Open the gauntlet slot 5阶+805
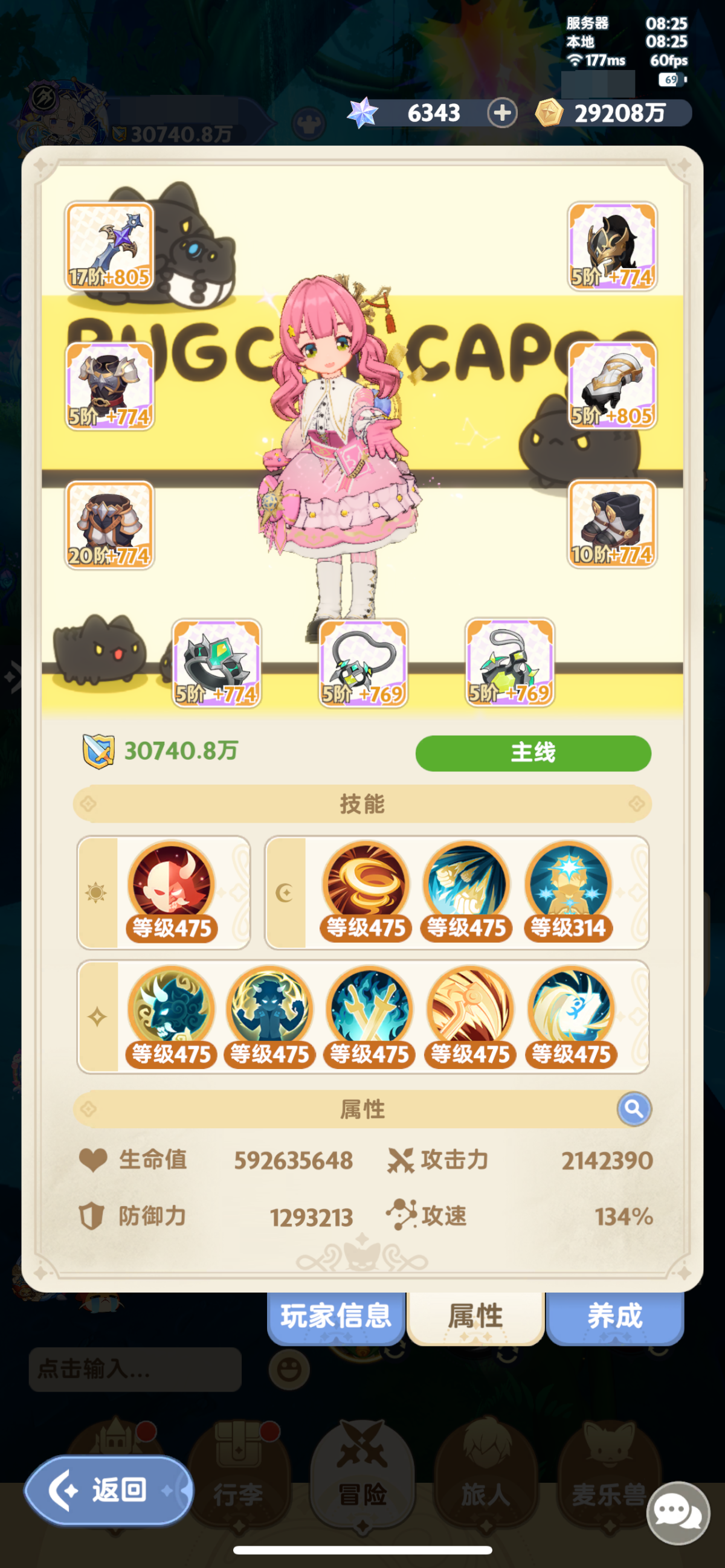 point(612,386)
